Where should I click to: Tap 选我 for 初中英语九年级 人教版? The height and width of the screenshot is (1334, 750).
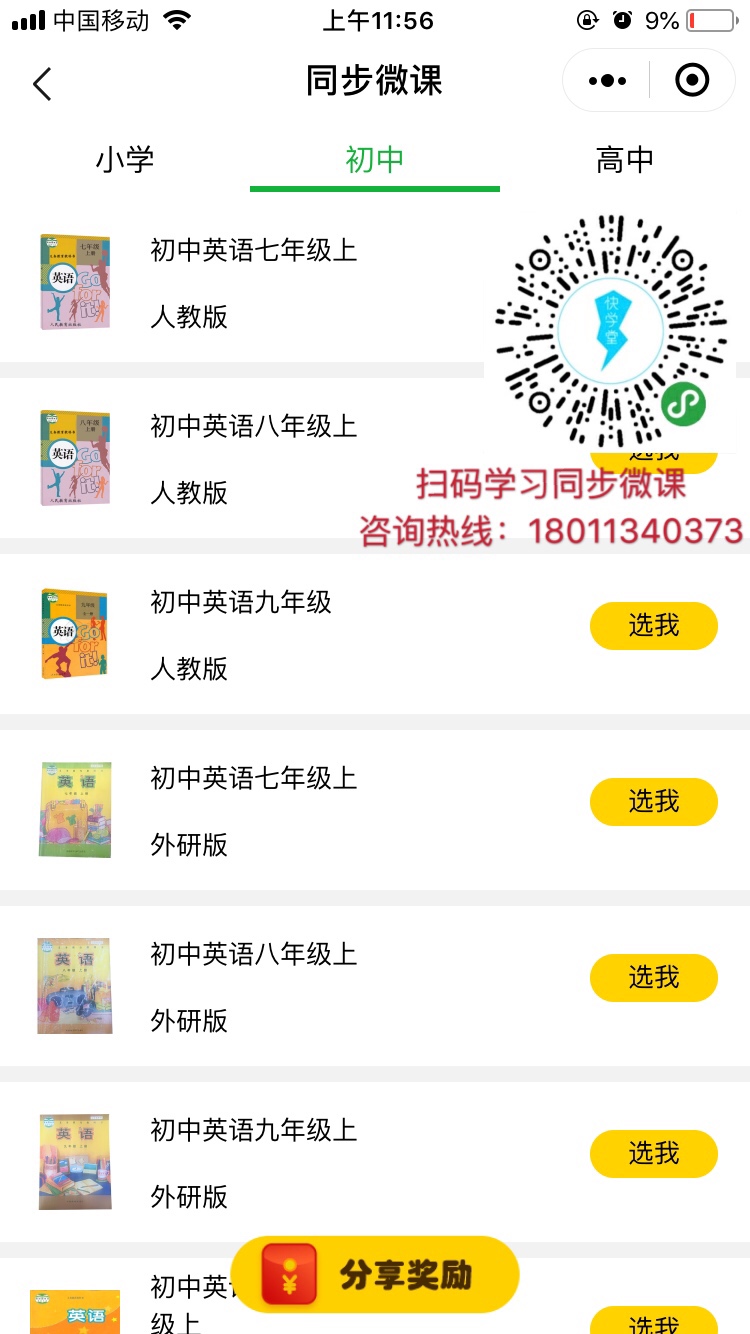[x=653, y=626]
